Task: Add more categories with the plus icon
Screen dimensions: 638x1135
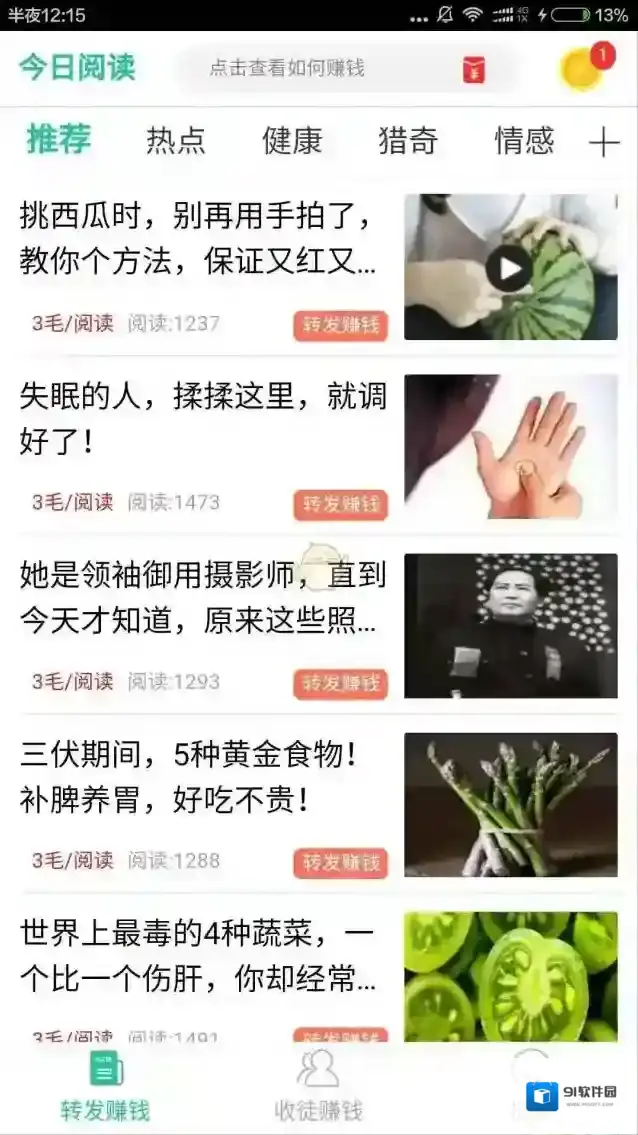Action: pyautogui.click(x=604, y=142)
